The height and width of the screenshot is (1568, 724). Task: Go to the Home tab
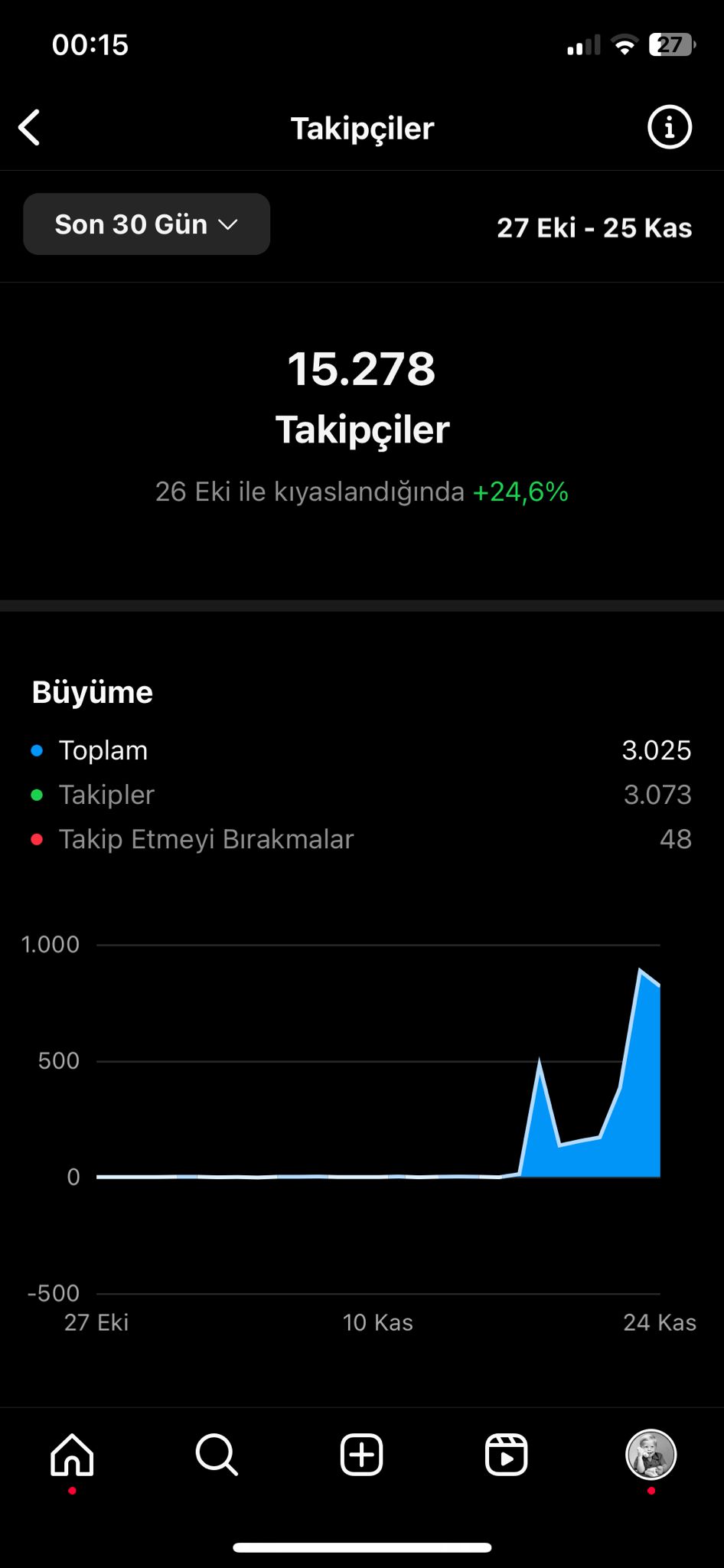pyautogui.click(x=72, y=1455)
